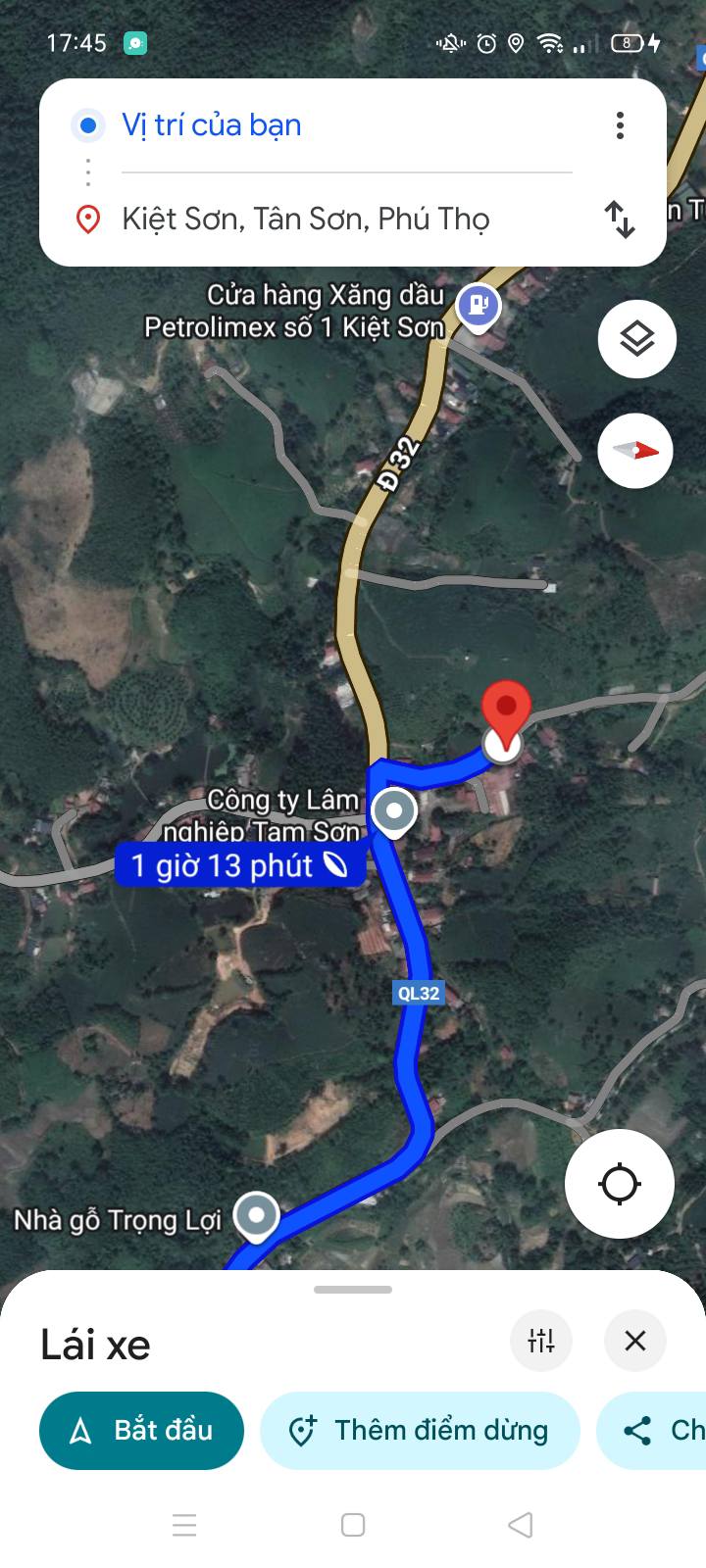Select the Công ty Lâm nghiệp Tam Sơn marker
The image size is (706, 1568).
click(x=394, y=811)
